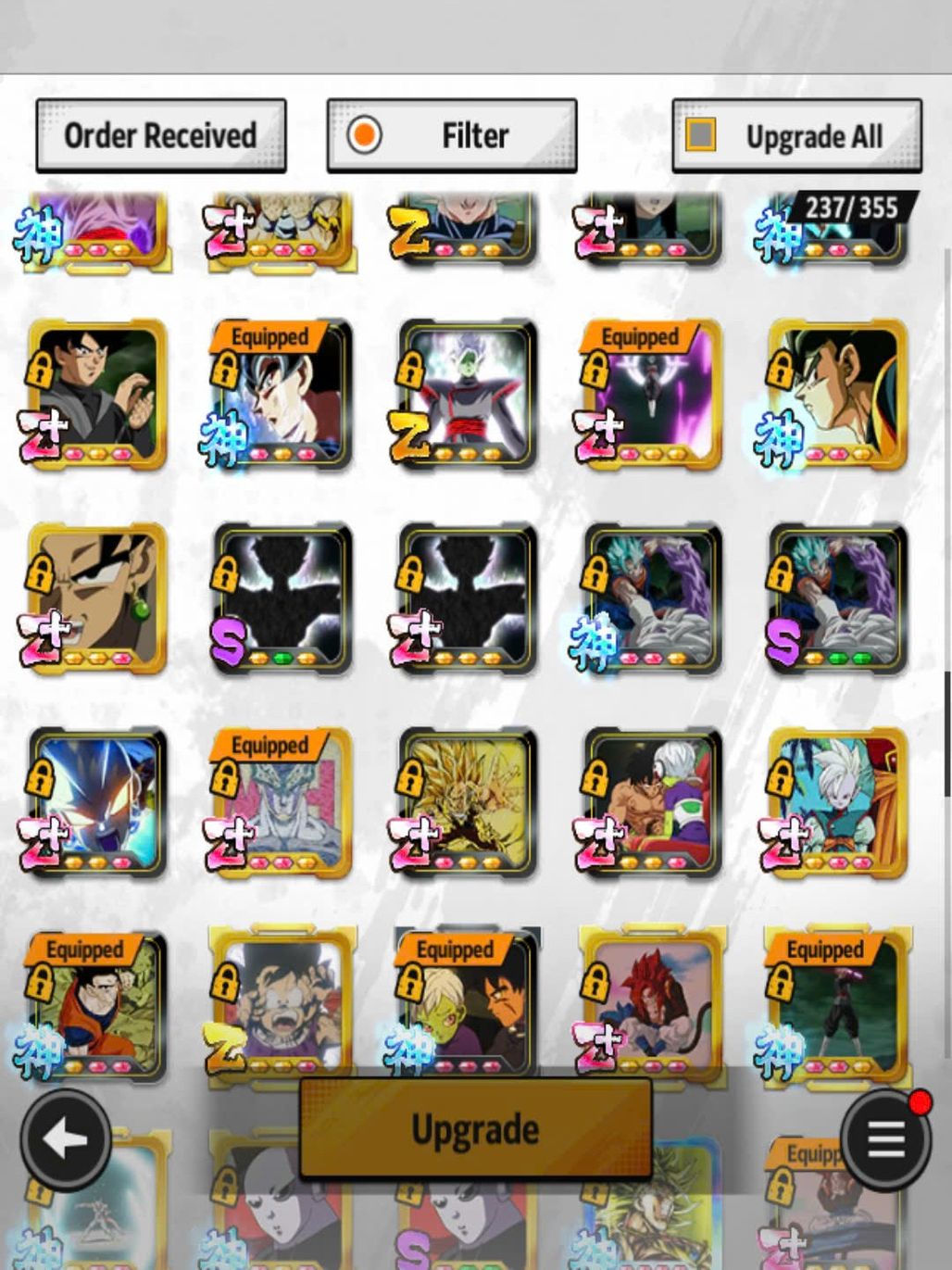Go back with the arrow button
Screen dimensions: 952x1270
(65, 1138)
